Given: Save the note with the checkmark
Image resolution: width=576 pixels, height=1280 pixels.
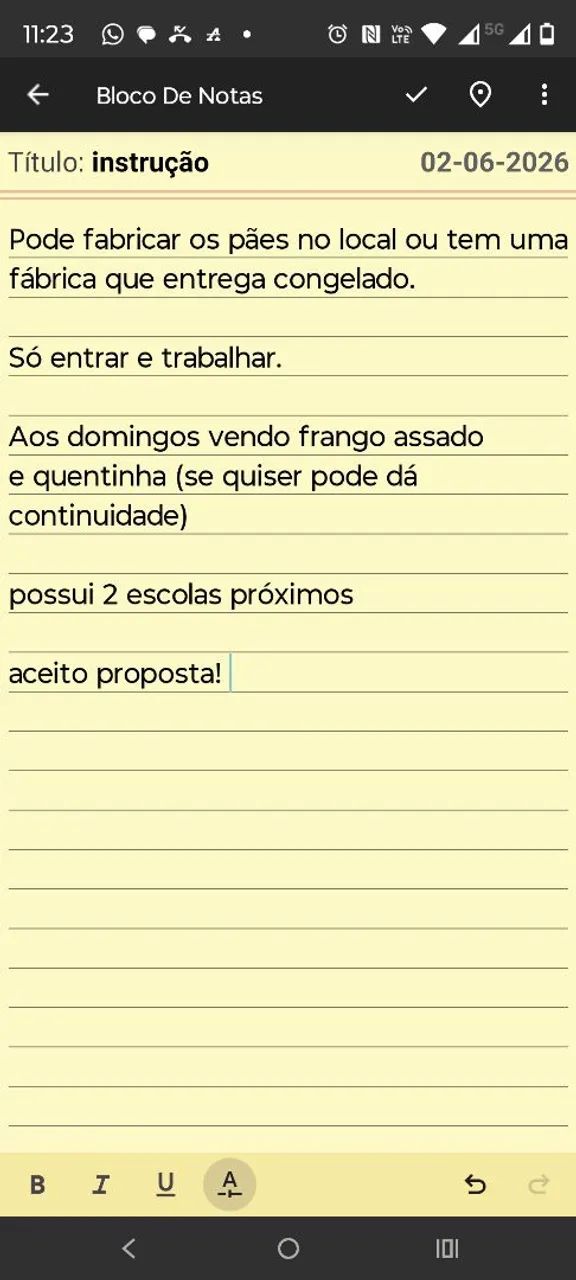Looking at the screenshot, I should 416,95.
